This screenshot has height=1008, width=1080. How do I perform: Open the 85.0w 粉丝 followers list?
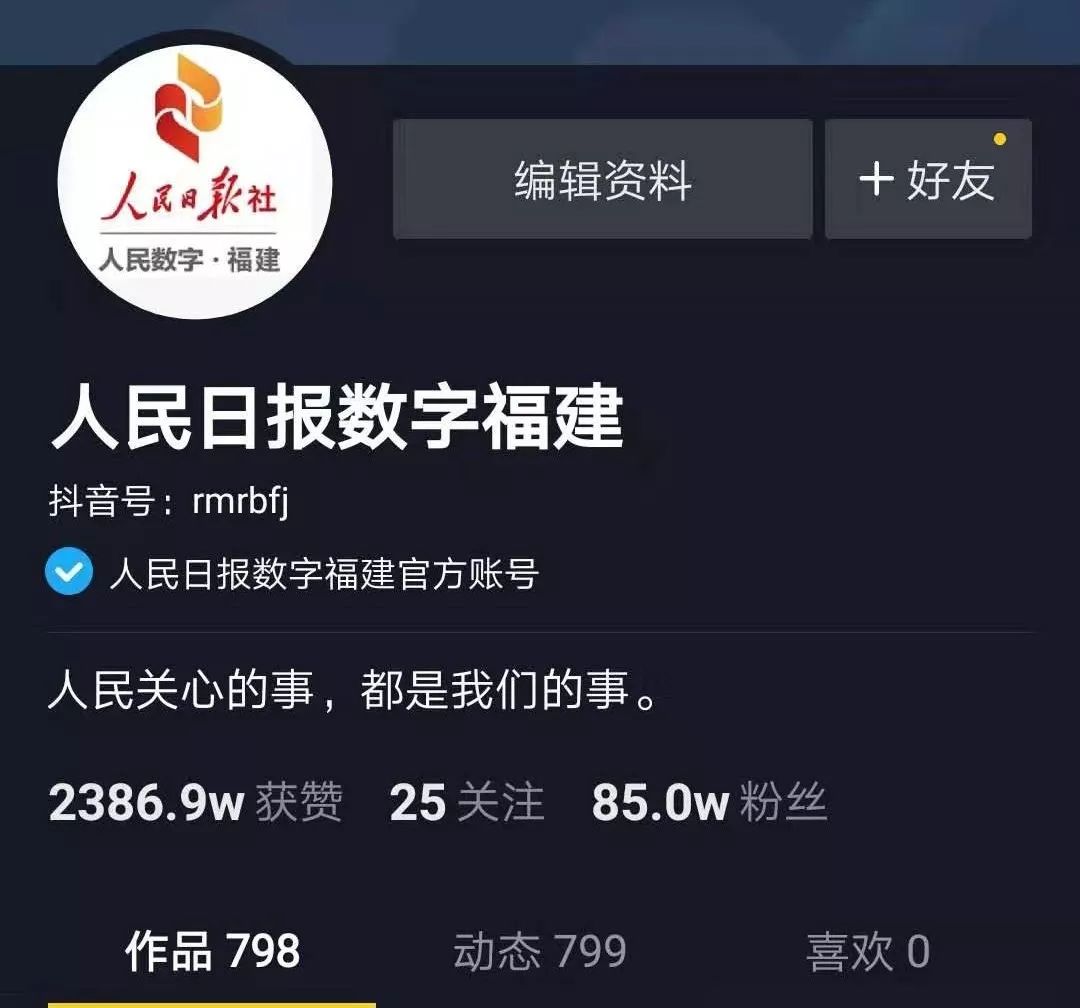point(709,803)
